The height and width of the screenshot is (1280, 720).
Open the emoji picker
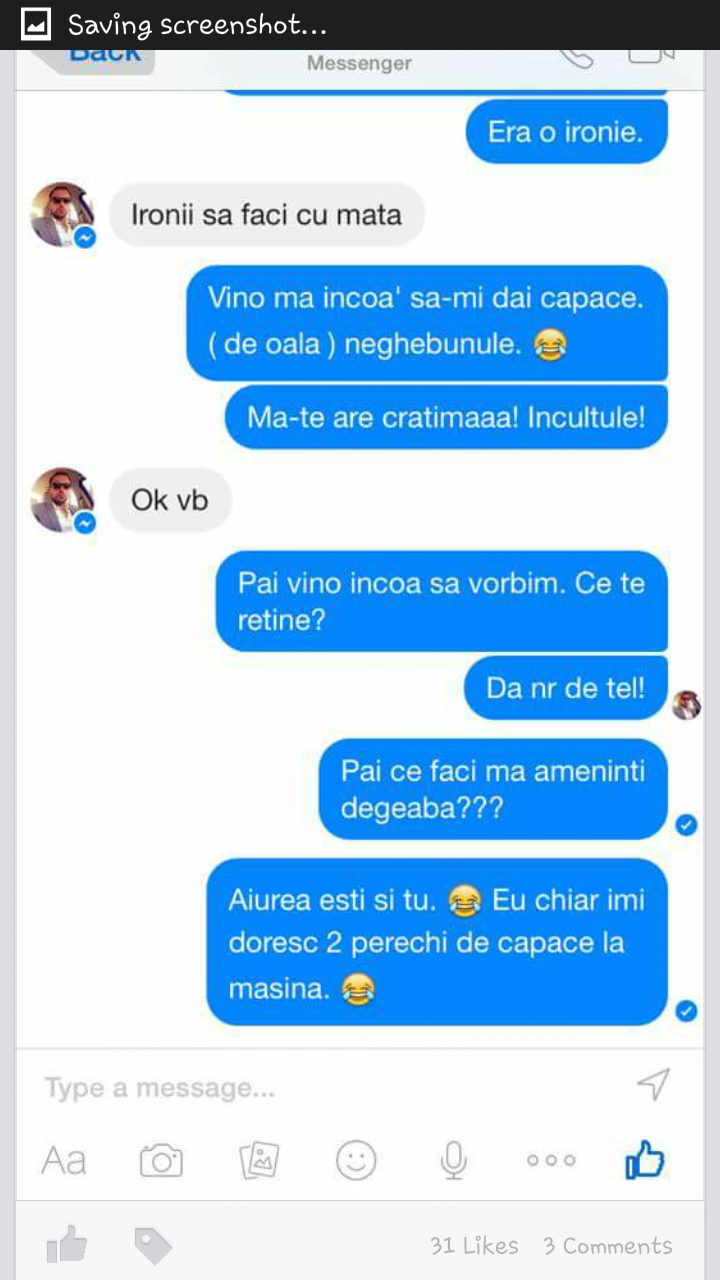(x=356, y=1159)
